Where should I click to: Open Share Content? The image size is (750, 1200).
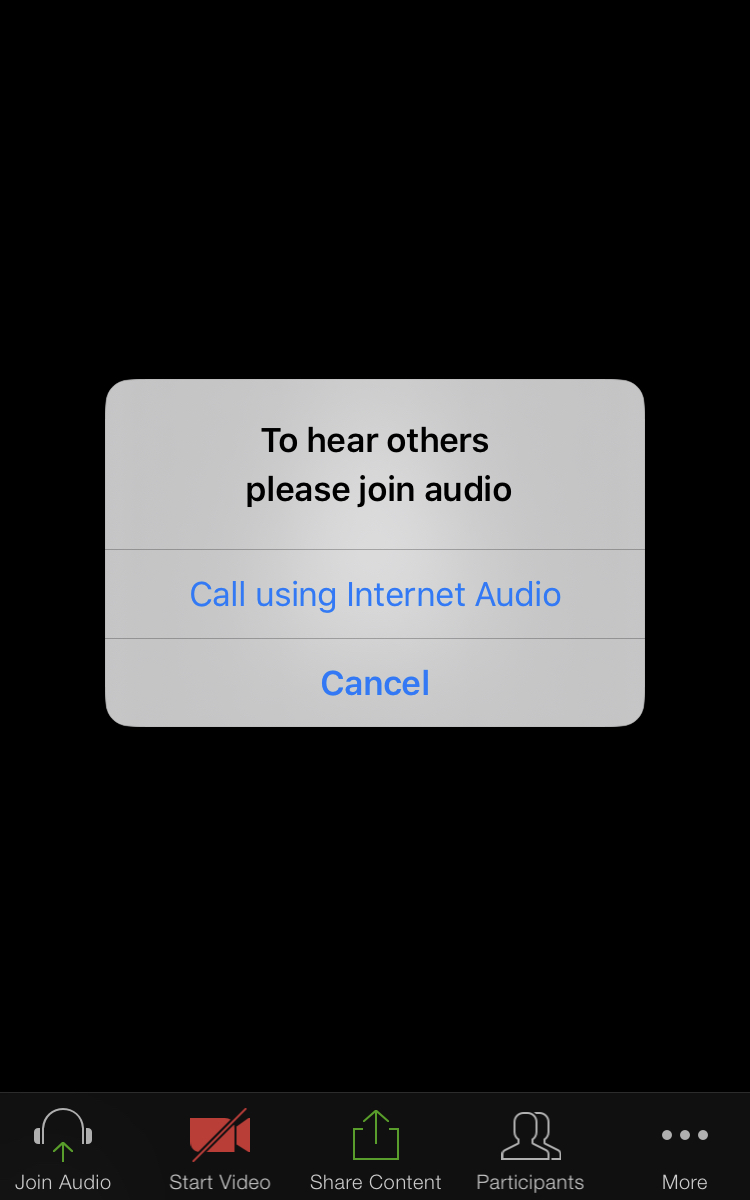[375, 1148]
